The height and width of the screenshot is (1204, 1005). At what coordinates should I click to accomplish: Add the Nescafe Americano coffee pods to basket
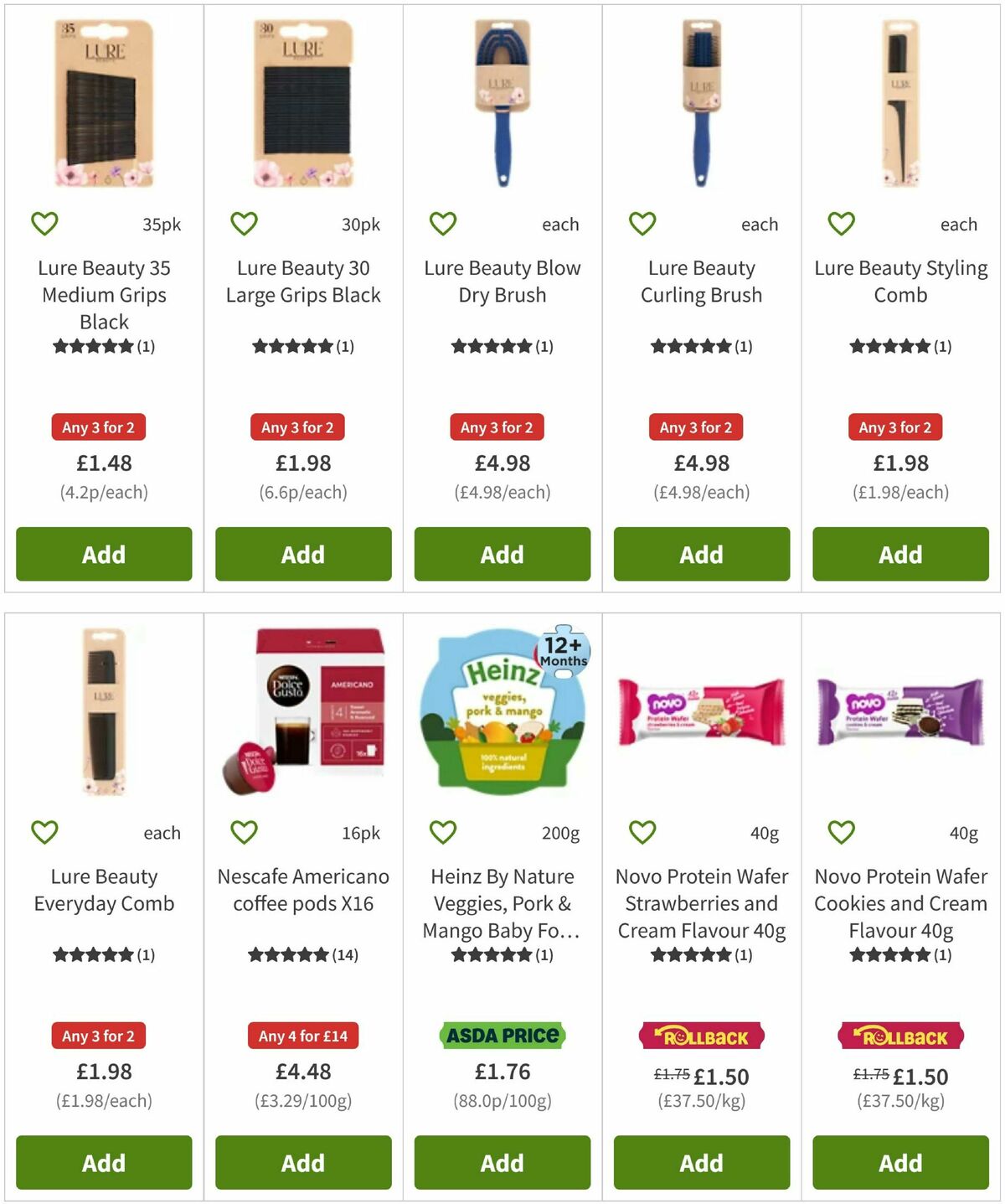click(x=302, y=1163)
